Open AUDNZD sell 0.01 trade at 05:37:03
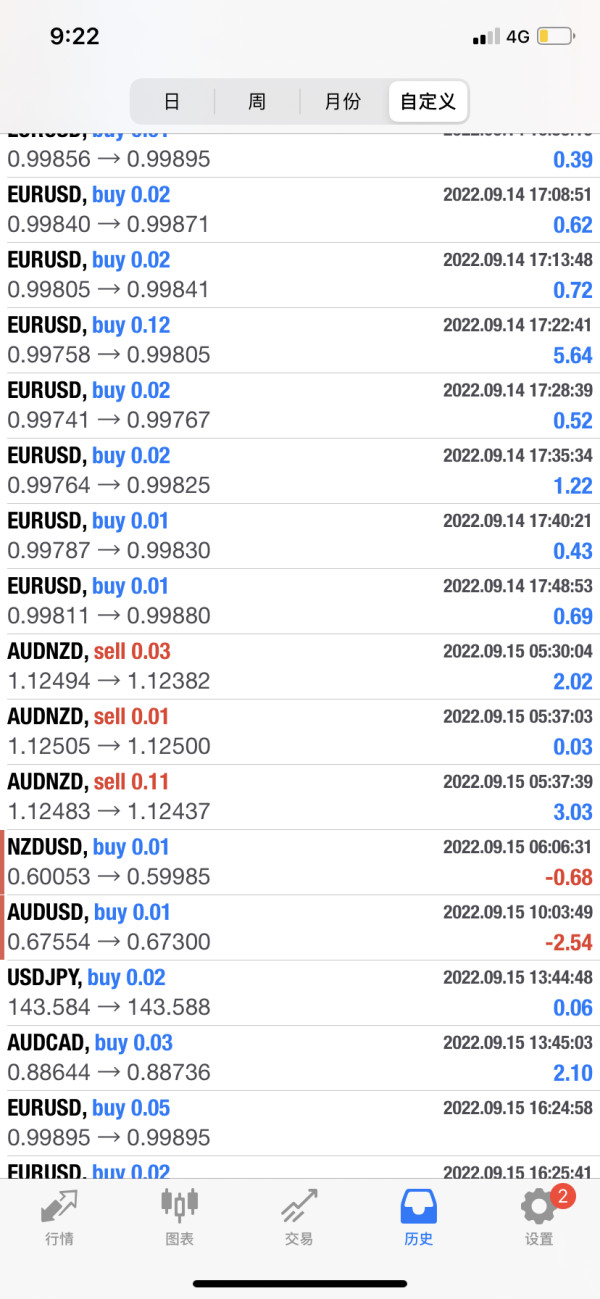 tap(300, 731)
